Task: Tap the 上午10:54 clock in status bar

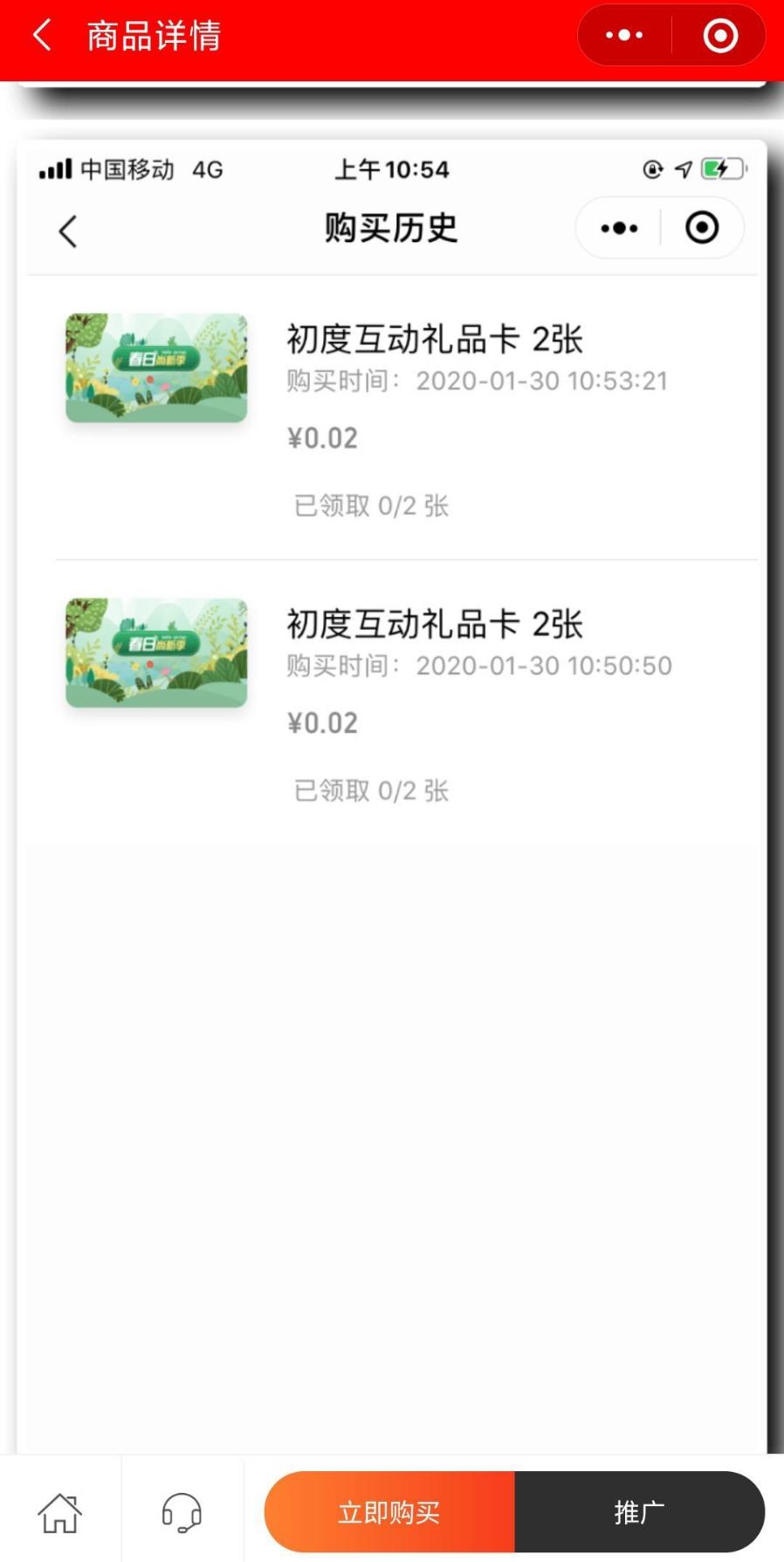Action: [392, 169]
